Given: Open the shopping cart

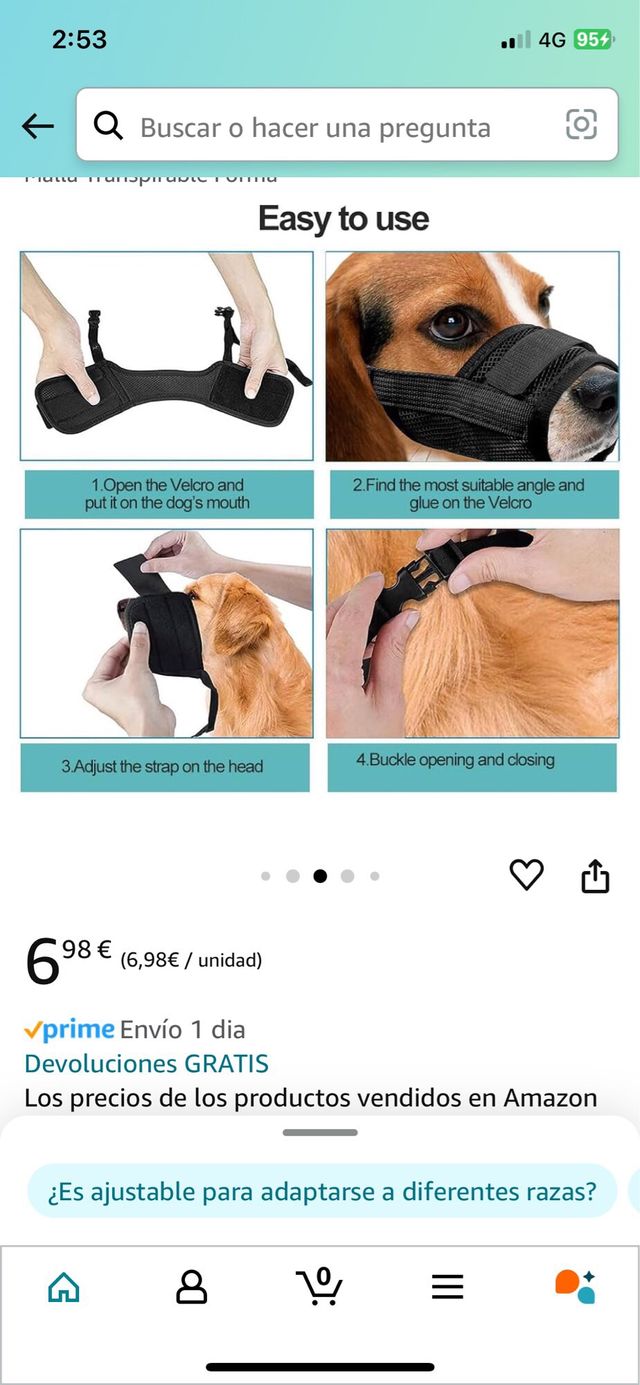Looking at the screenshot, I should 320,1286.
